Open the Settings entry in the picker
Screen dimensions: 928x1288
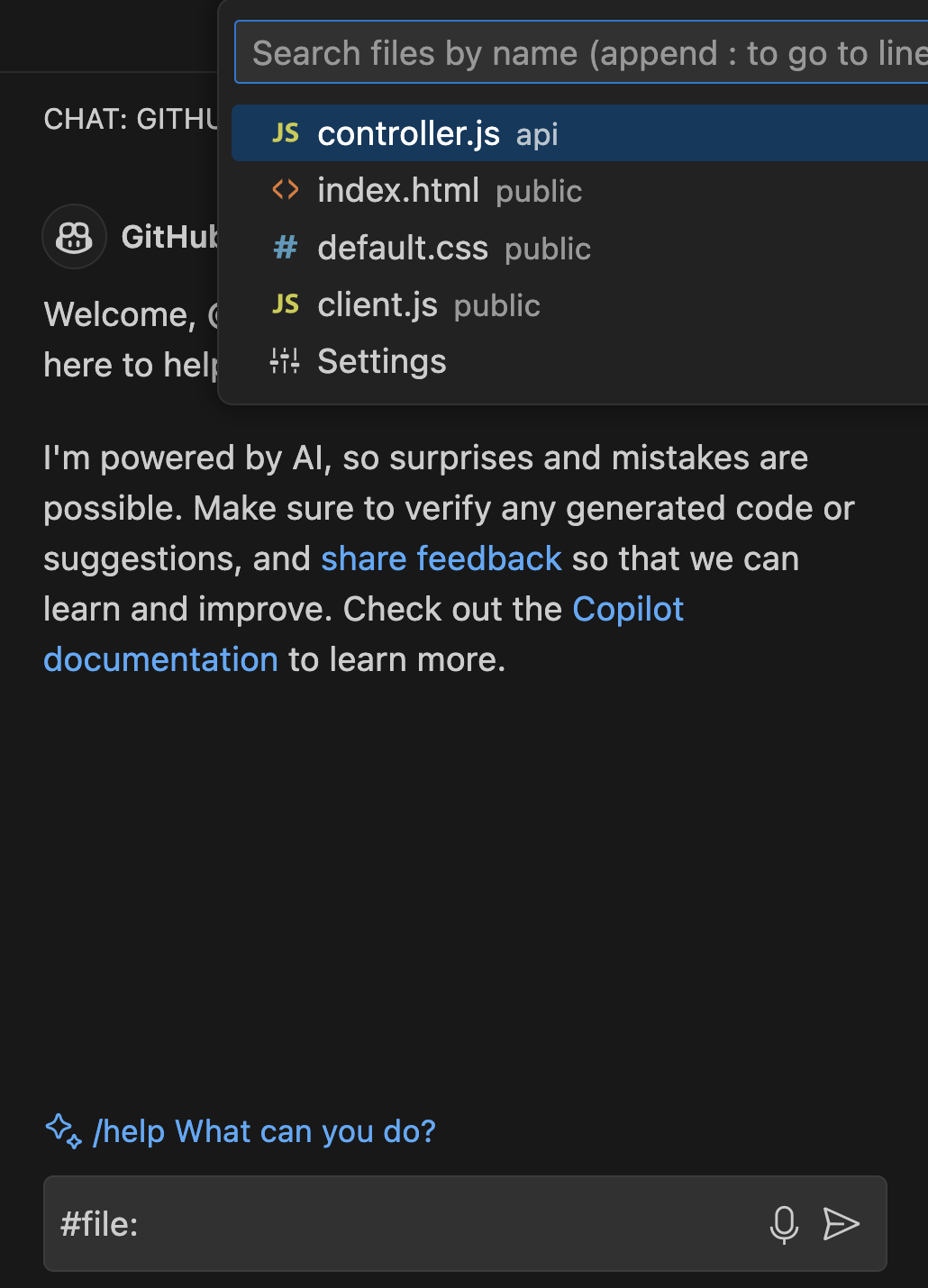coord(381,362)
